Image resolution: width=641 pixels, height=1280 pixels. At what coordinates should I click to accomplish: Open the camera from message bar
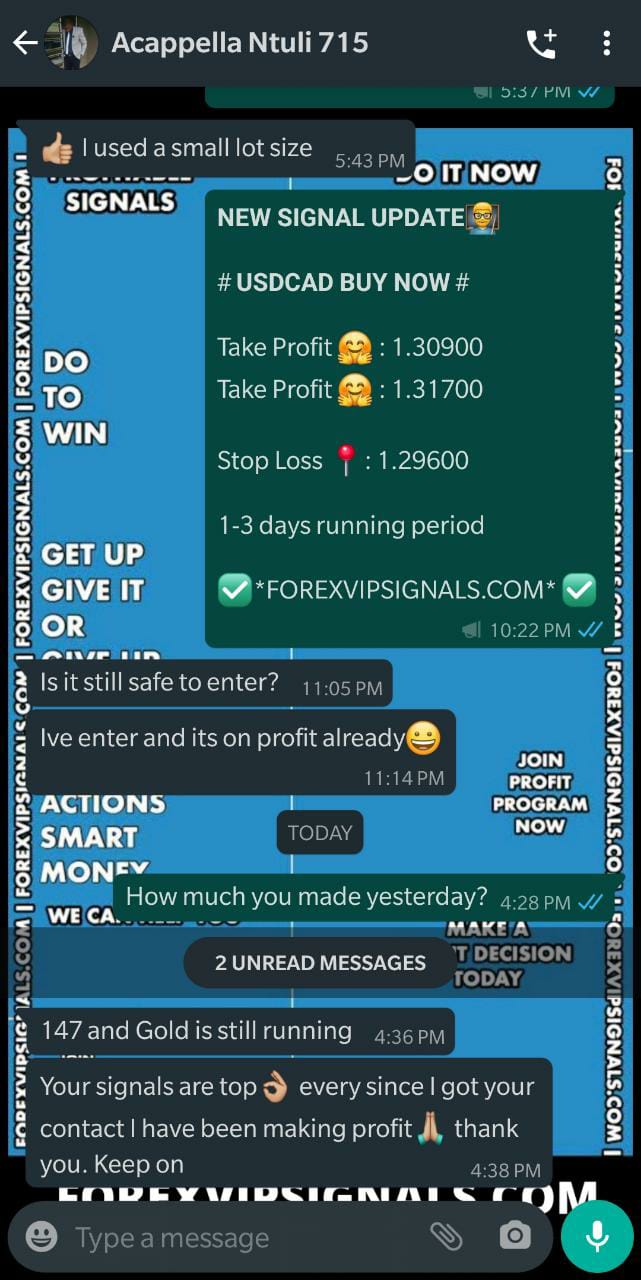pyautogui.click(x=514, y=1237)
